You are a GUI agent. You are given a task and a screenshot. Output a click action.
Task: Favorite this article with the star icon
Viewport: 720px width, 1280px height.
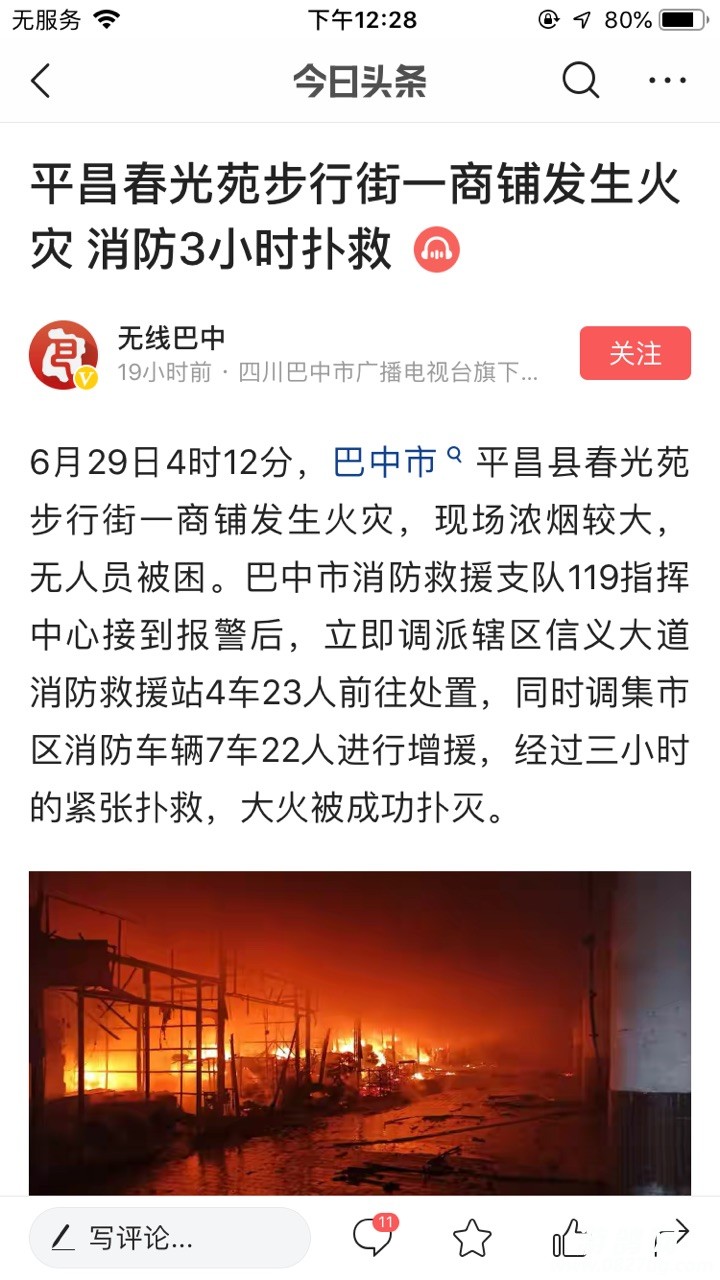point(472,1238)
